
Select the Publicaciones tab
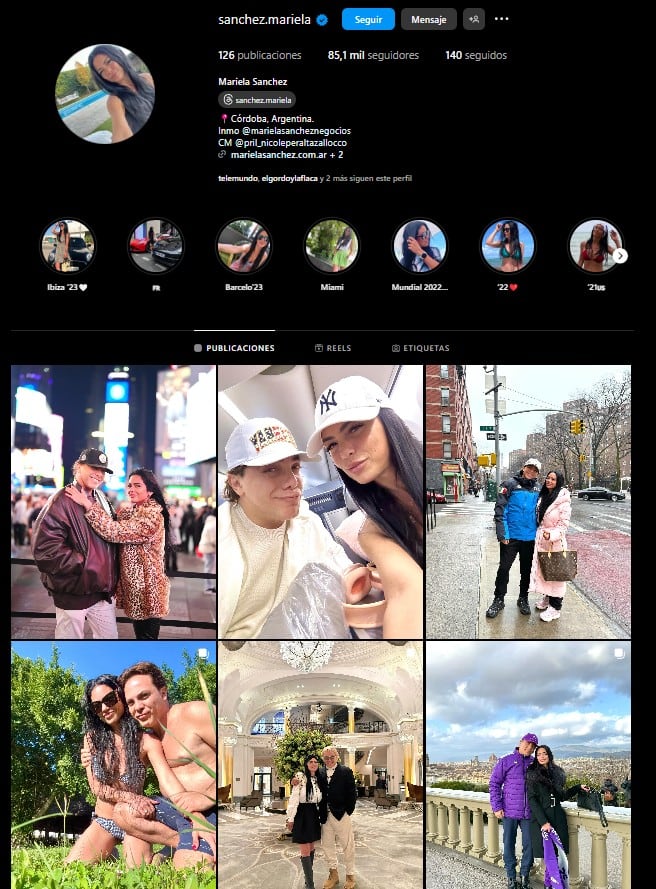[234, 348]
